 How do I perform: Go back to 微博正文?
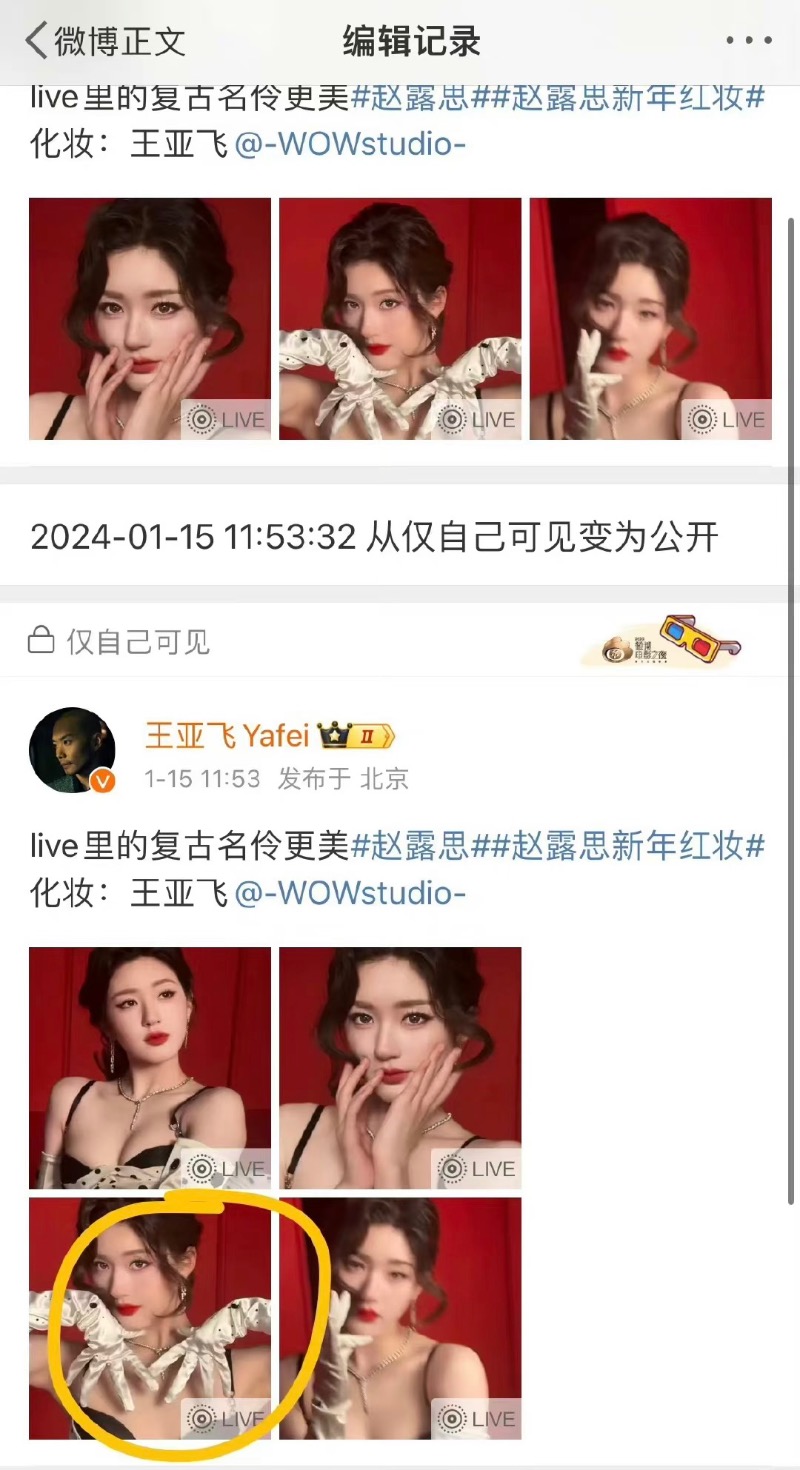[105, 41]
